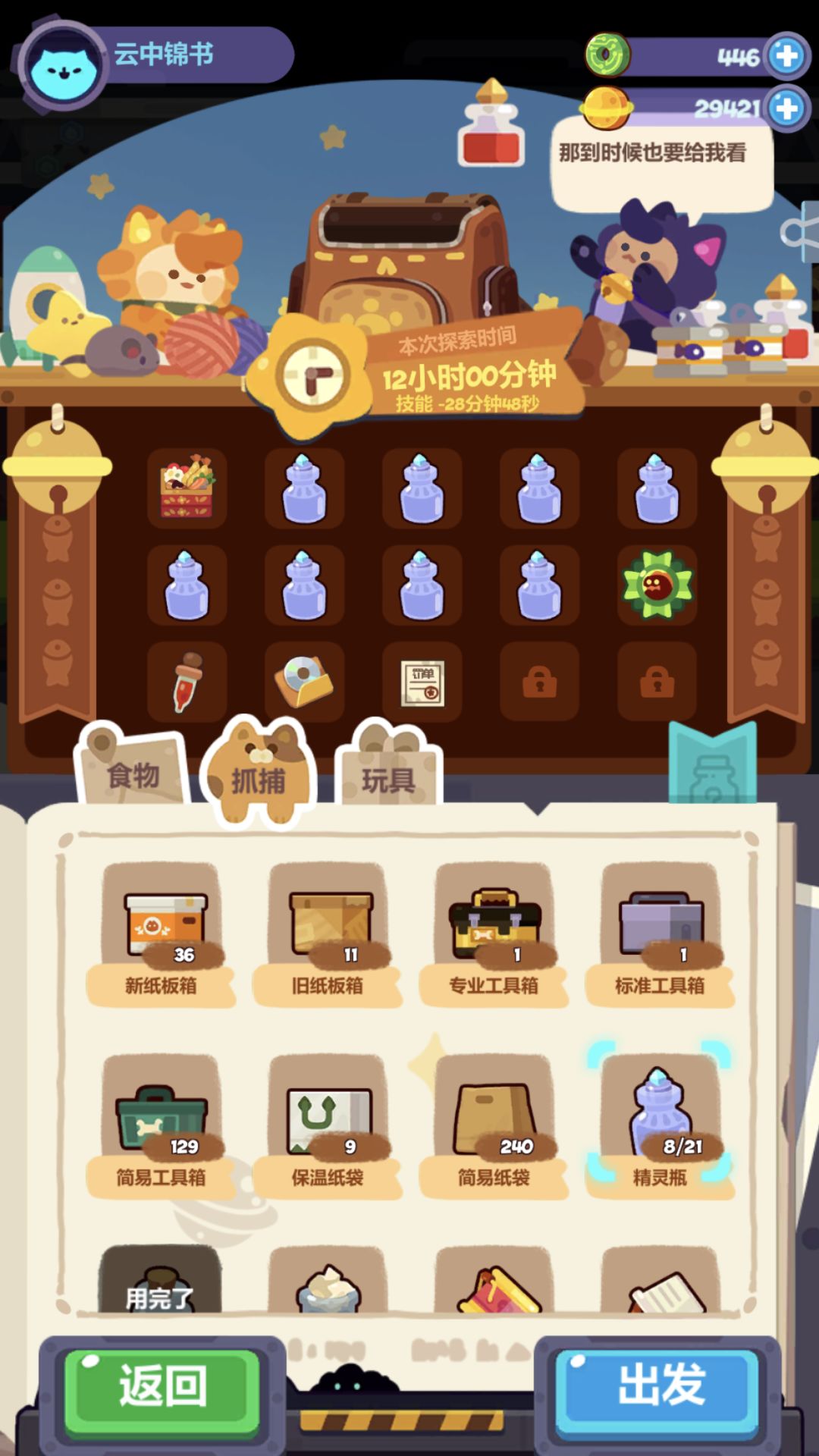Click the golden disc item in the backpack

coord(303,682)
